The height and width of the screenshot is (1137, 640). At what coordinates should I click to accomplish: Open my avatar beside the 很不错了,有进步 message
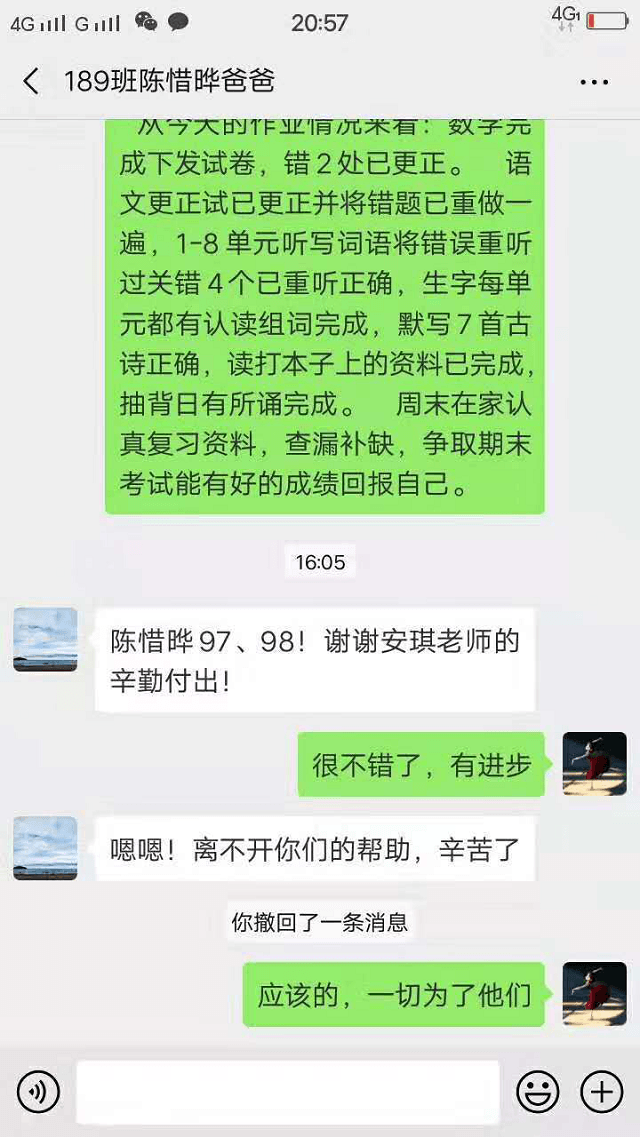click(594, 764)
